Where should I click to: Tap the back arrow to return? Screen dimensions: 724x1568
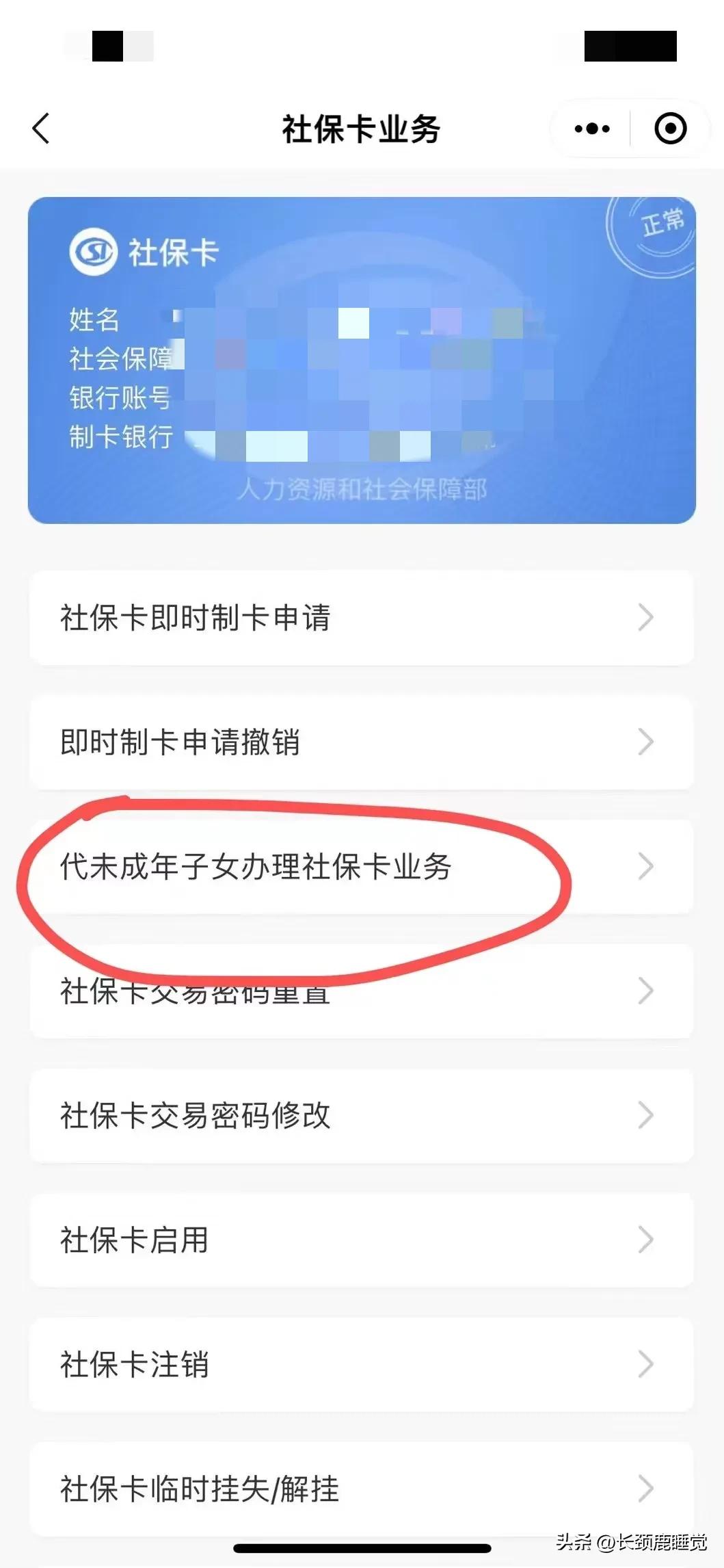(x=40, y=128)
